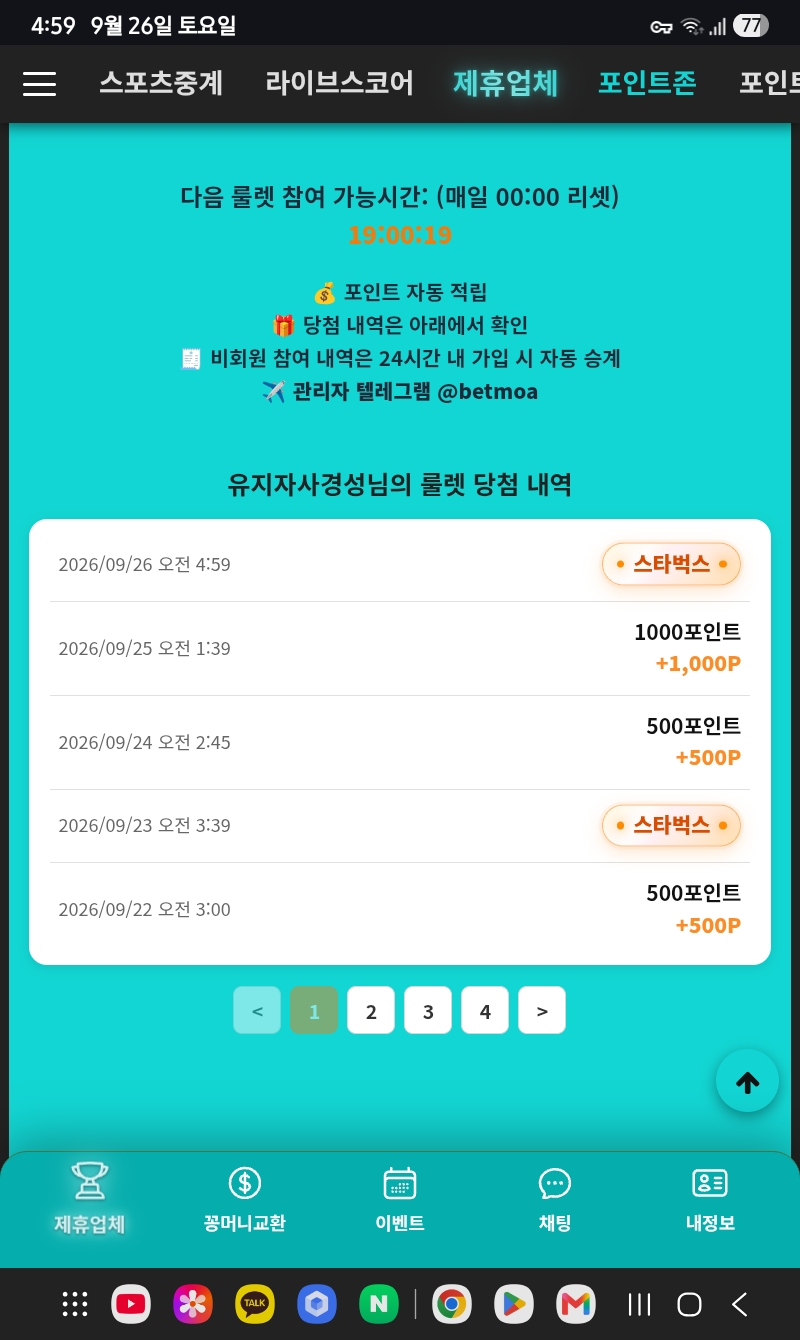Tap the next page arrow

point(542,1010)
